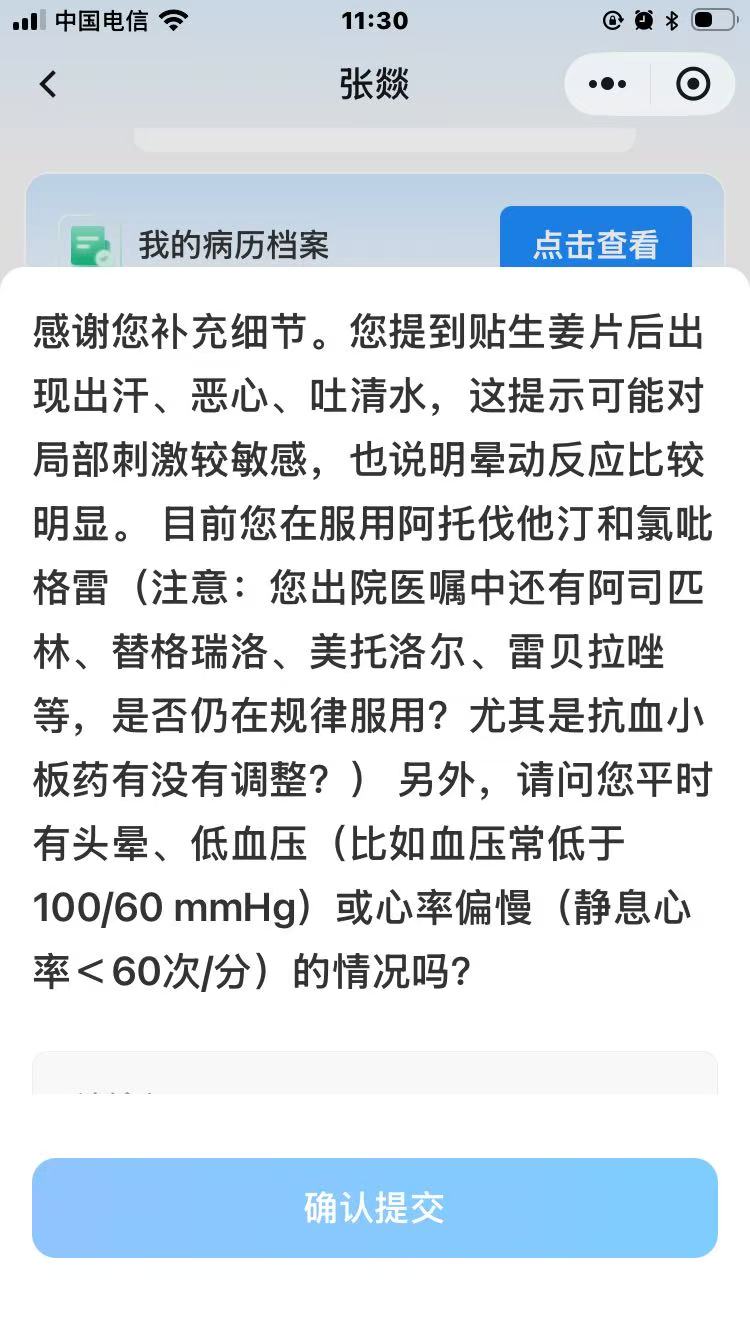Image resolution: width=750 pixels, height=1334 pixels.
Task: Close the mini program with the circle icon
Action: (693, 85)
